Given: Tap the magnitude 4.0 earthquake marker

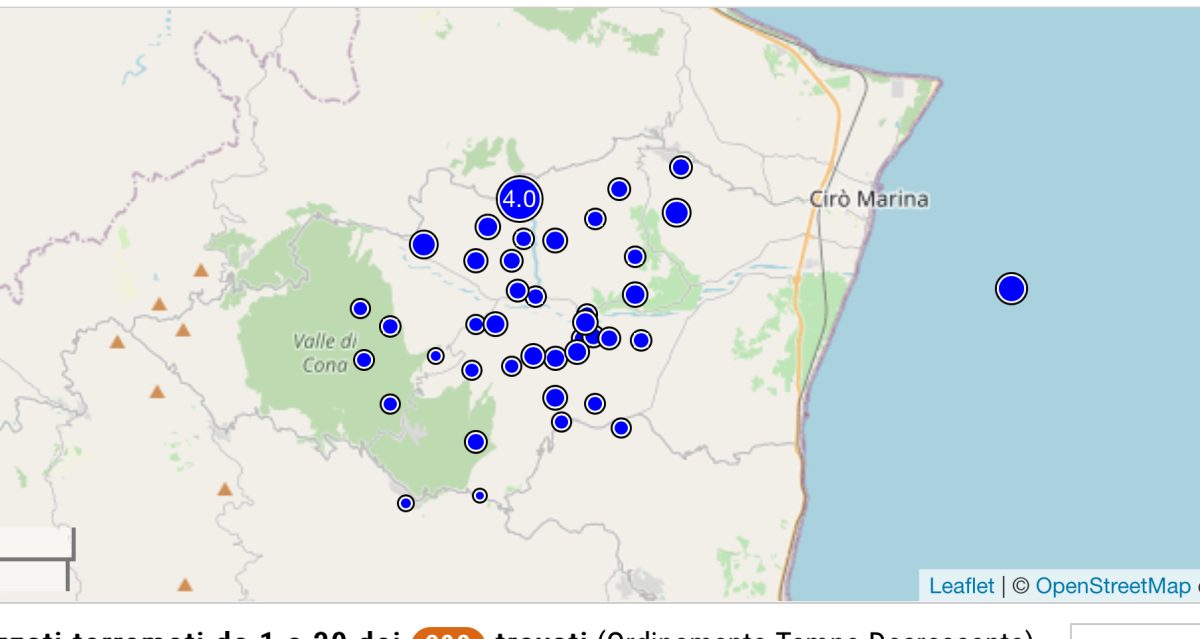Looking at the screenshot, I should pyautogui.click(x=520, y=199).
